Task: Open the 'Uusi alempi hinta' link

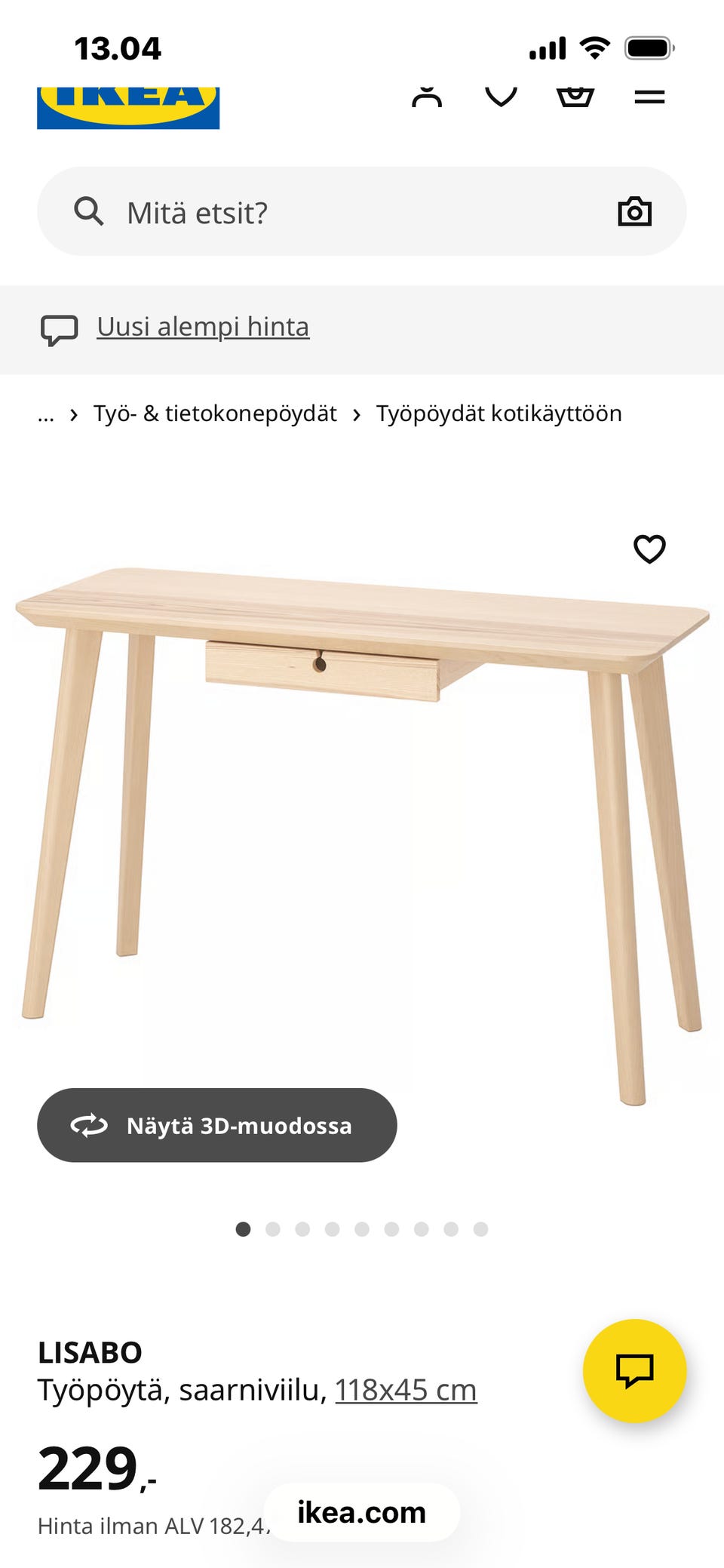Action: [x=203, y=327]
